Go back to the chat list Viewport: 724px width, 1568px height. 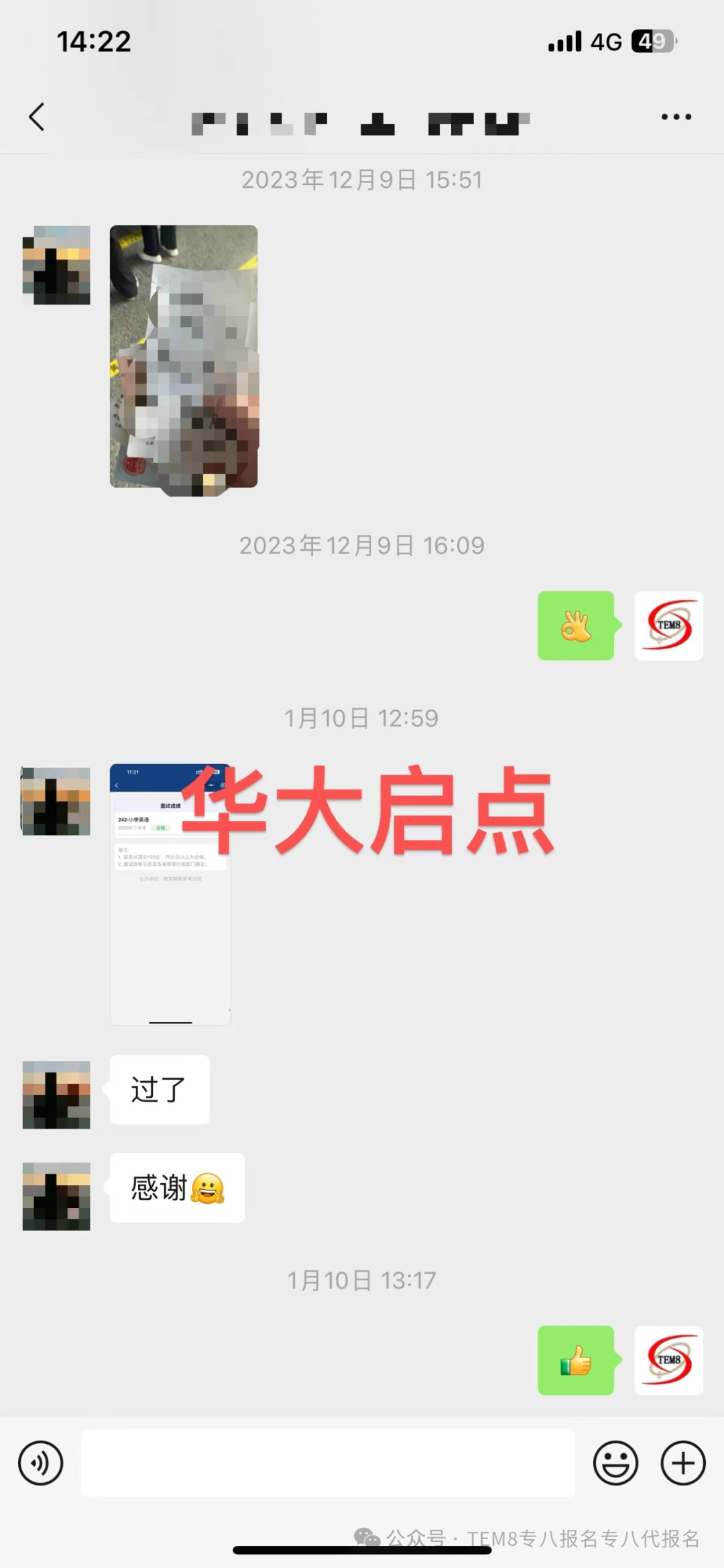point(37,117)
